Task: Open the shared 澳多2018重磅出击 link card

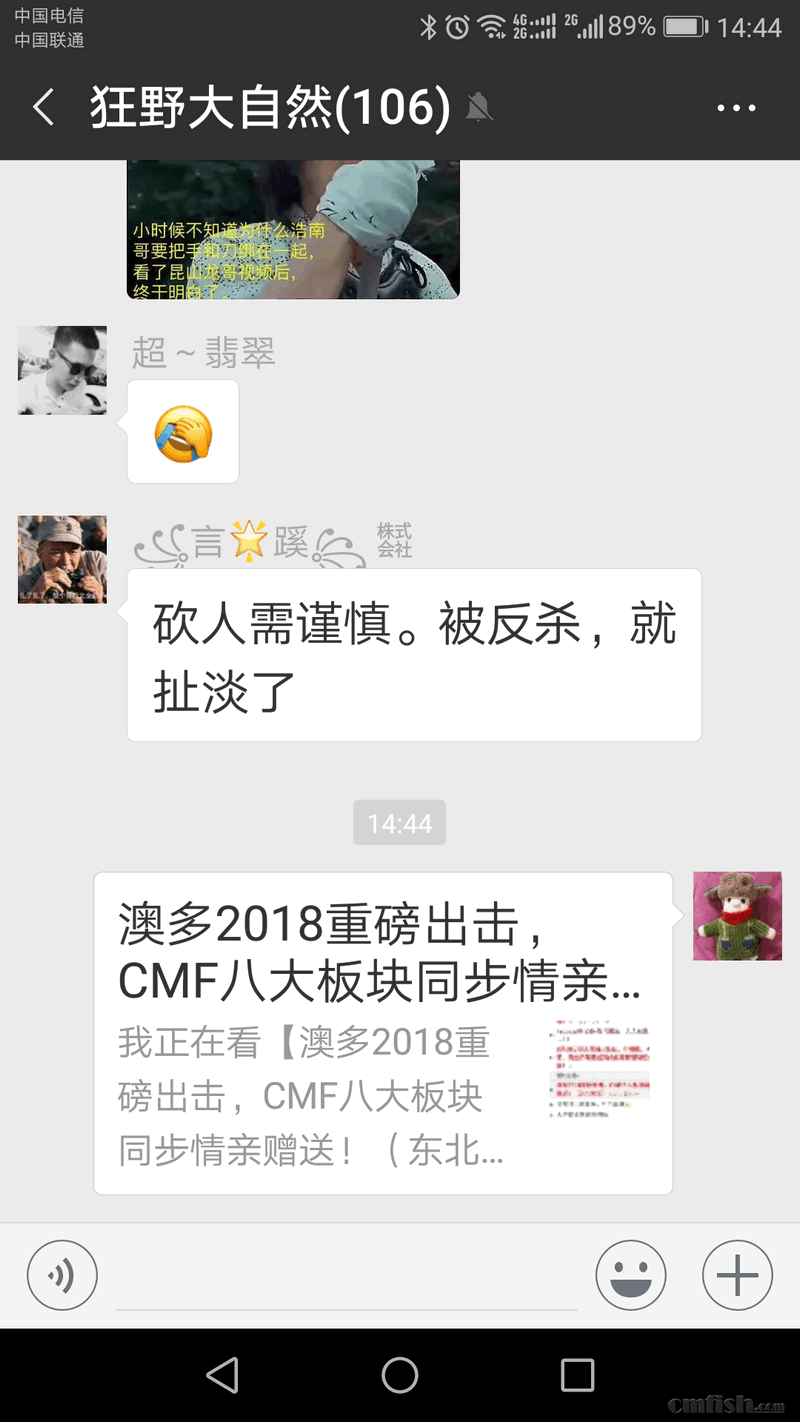Action: (383, 1033)
